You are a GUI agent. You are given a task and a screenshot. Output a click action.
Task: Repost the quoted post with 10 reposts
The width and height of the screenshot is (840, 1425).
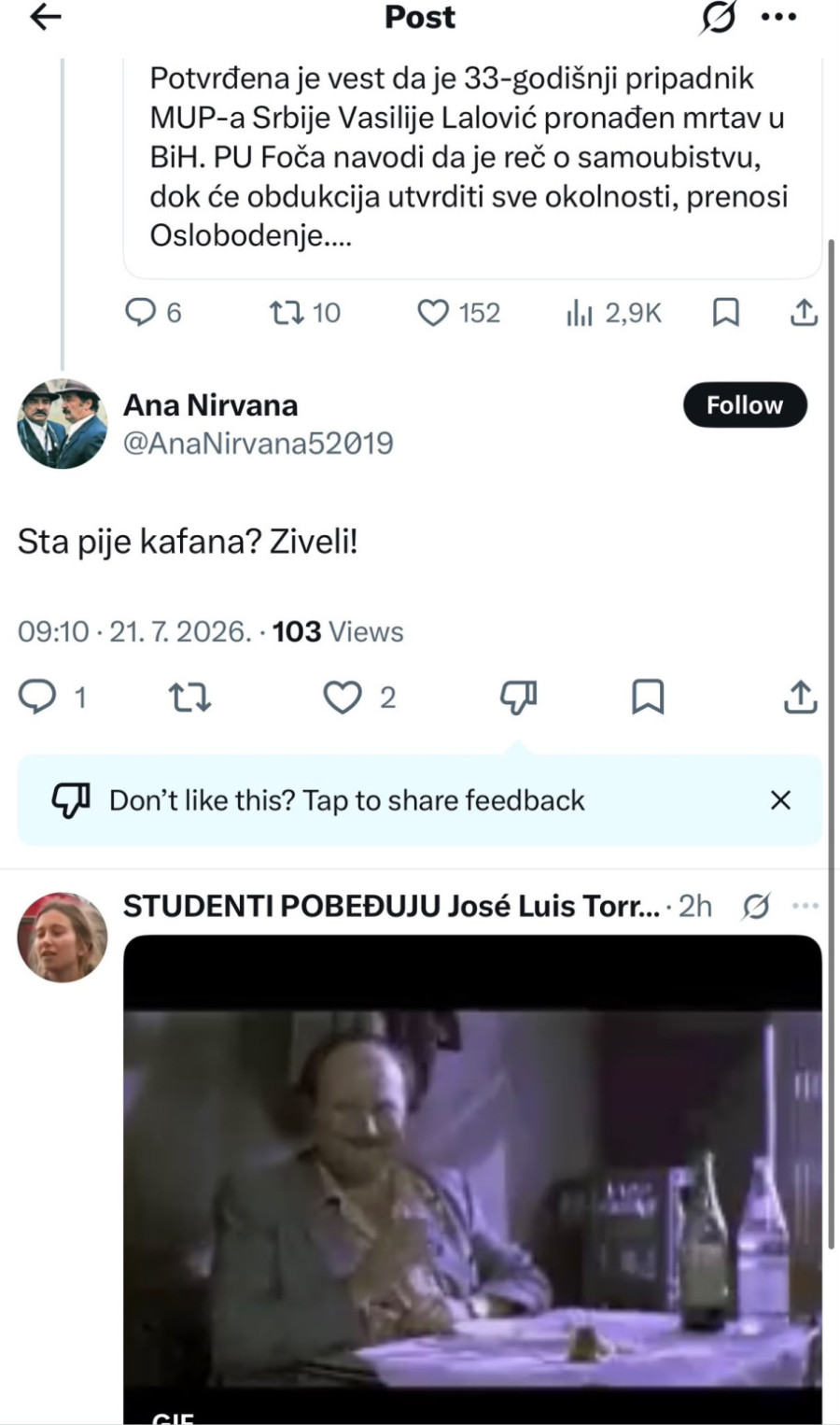[304, 312]
